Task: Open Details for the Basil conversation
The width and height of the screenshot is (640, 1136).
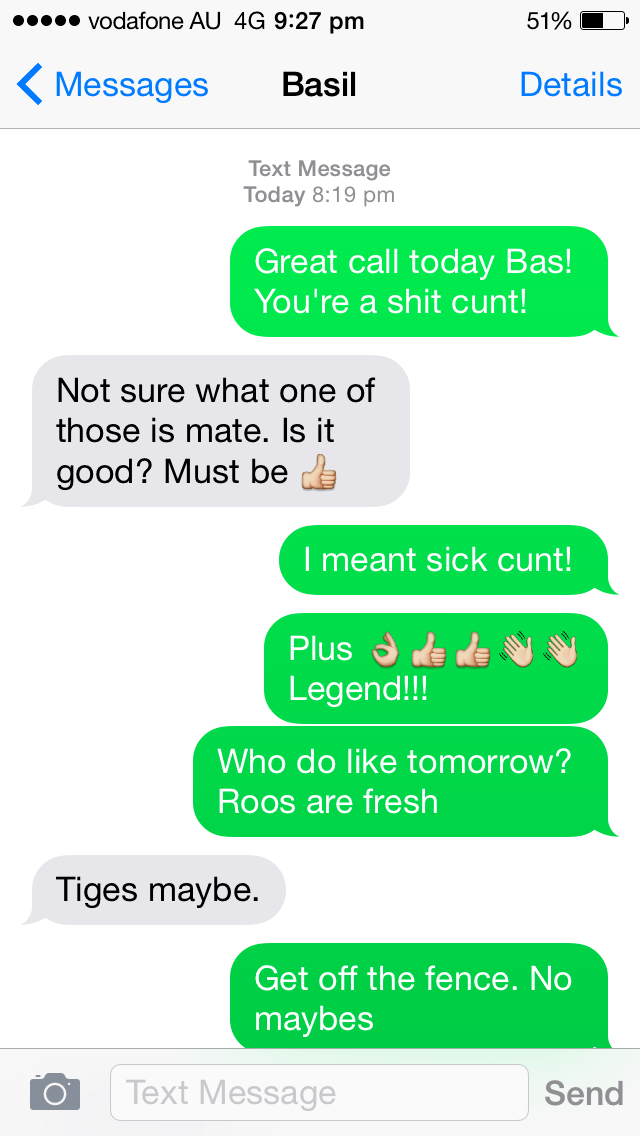Action: coord(570,86)
